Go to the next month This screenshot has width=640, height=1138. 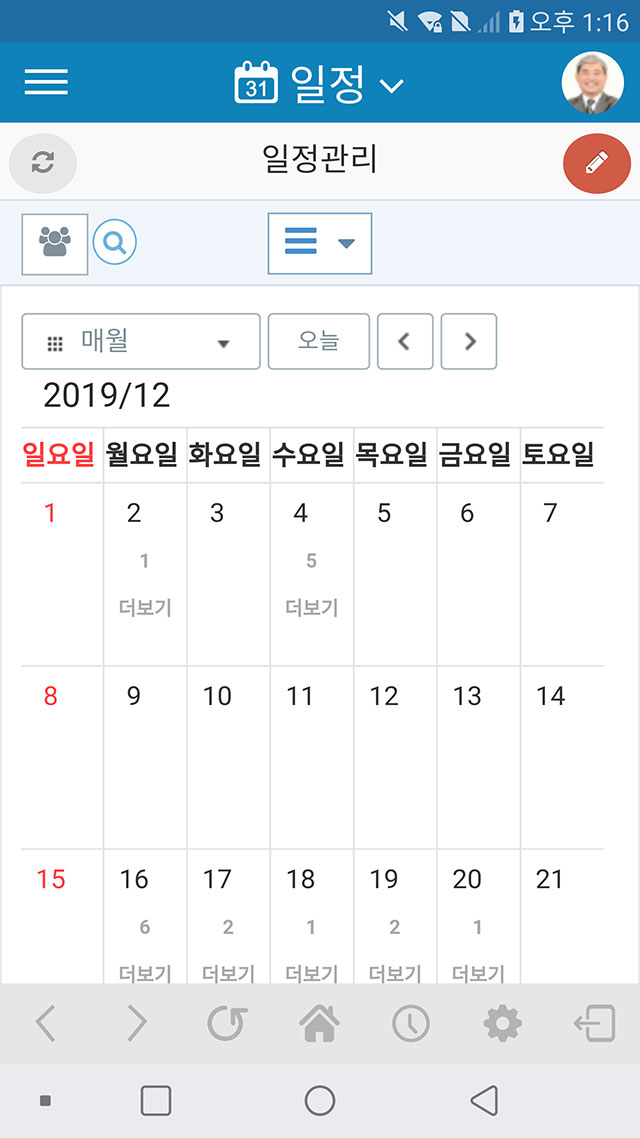469,342
